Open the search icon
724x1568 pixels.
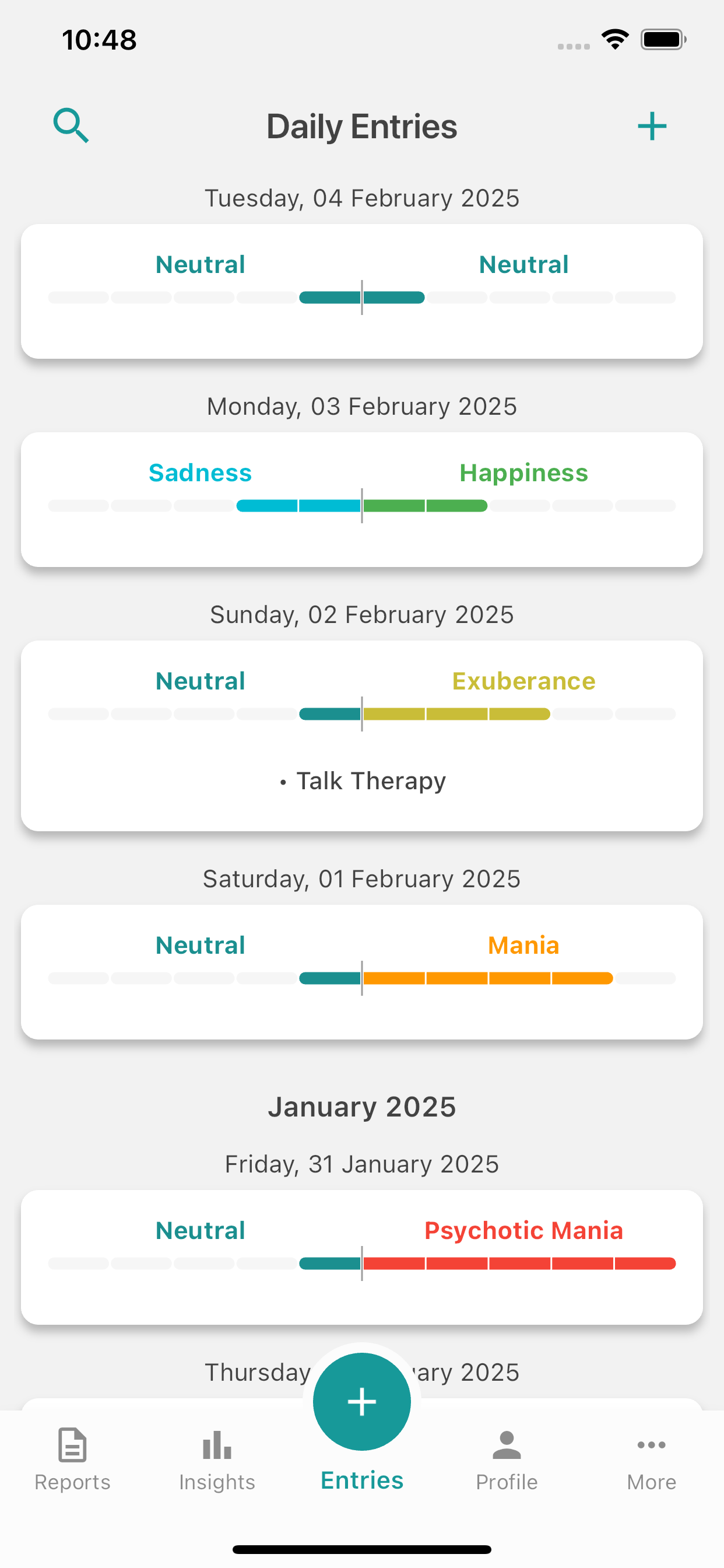(71, 126)
